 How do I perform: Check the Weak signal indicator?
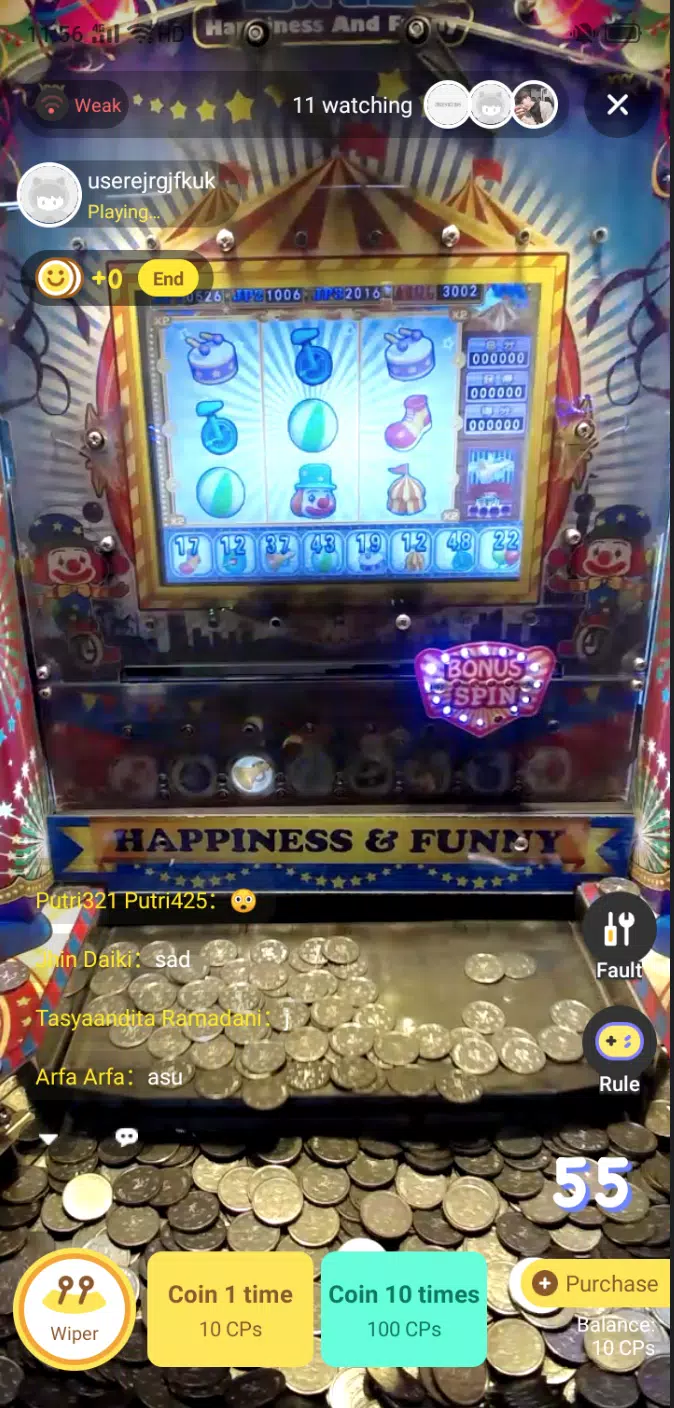pos(80,105)
